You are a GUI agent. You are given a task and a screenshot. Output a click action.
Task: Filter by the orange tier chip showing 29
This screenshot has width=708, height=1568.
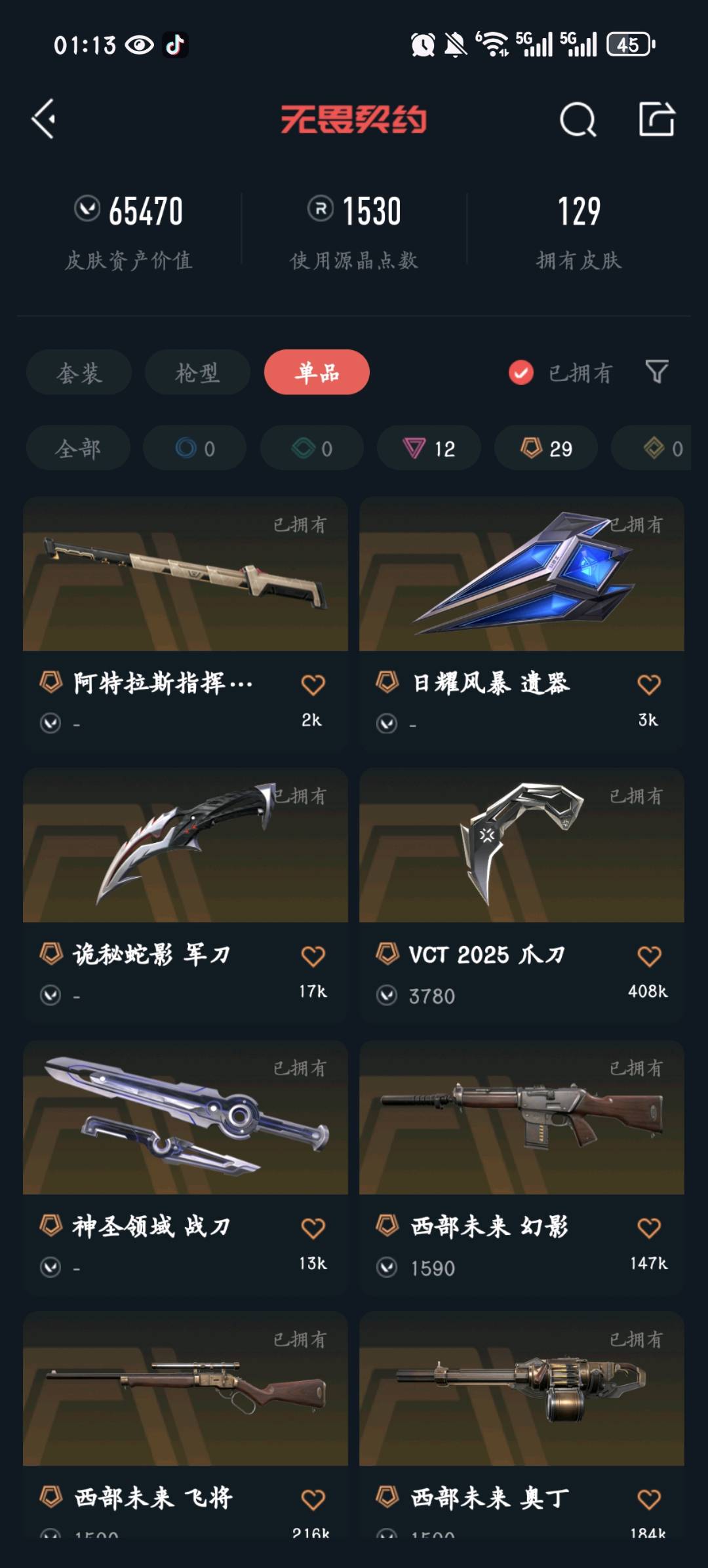tap(546, 448)
